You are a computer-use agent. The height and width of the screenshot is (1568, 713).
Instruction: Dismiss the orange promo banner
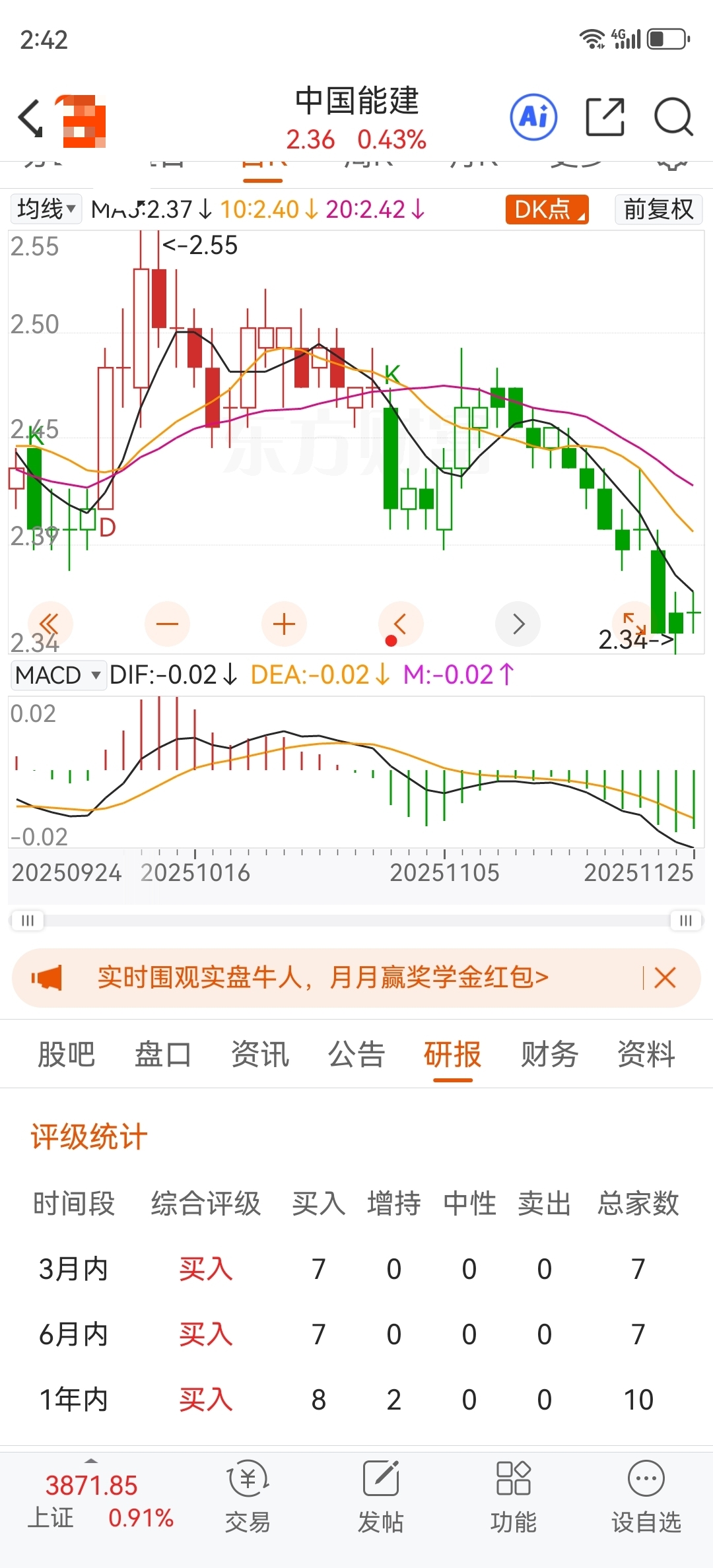coord(665,977)
